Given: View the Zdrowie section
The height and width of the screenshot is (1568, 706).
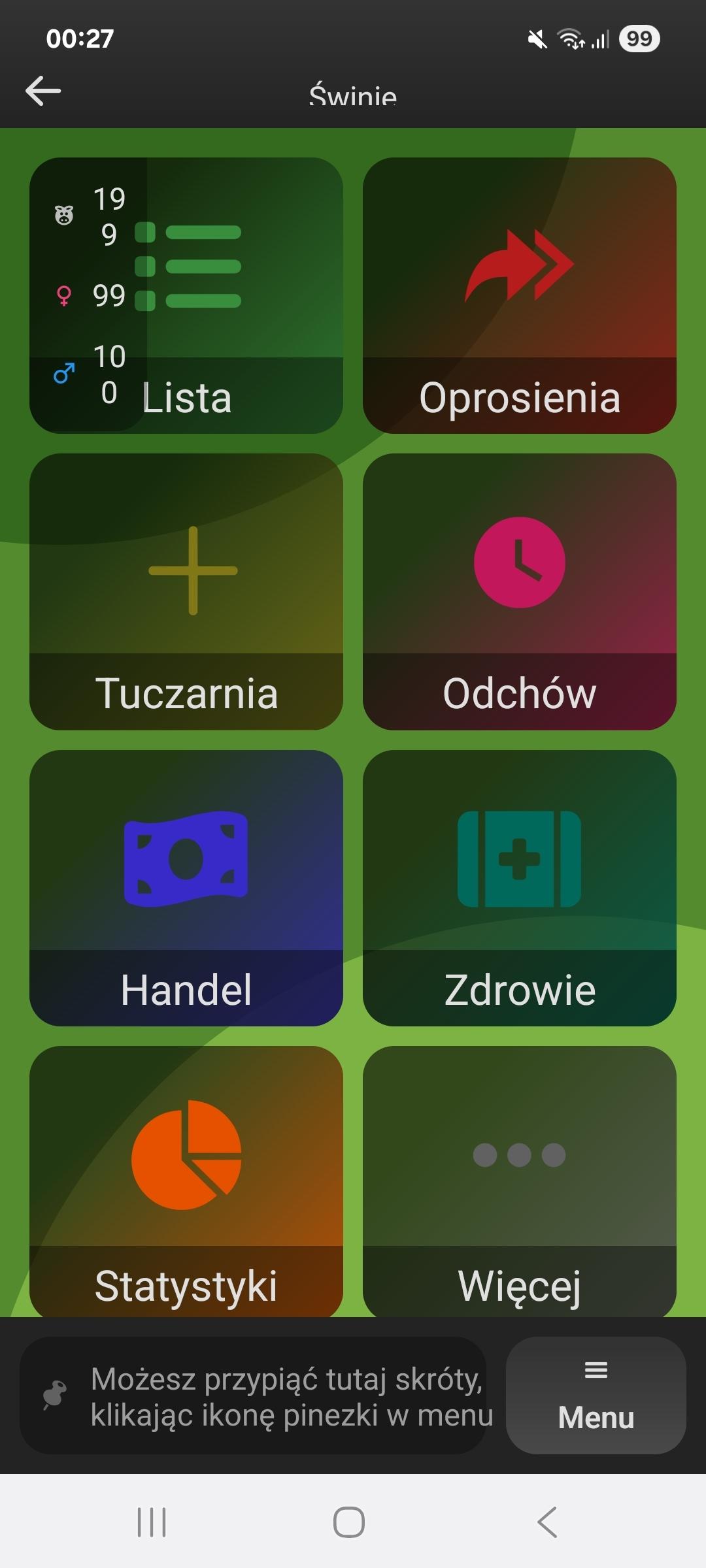Looking at the screenshot, I should (x=519, y=888).
